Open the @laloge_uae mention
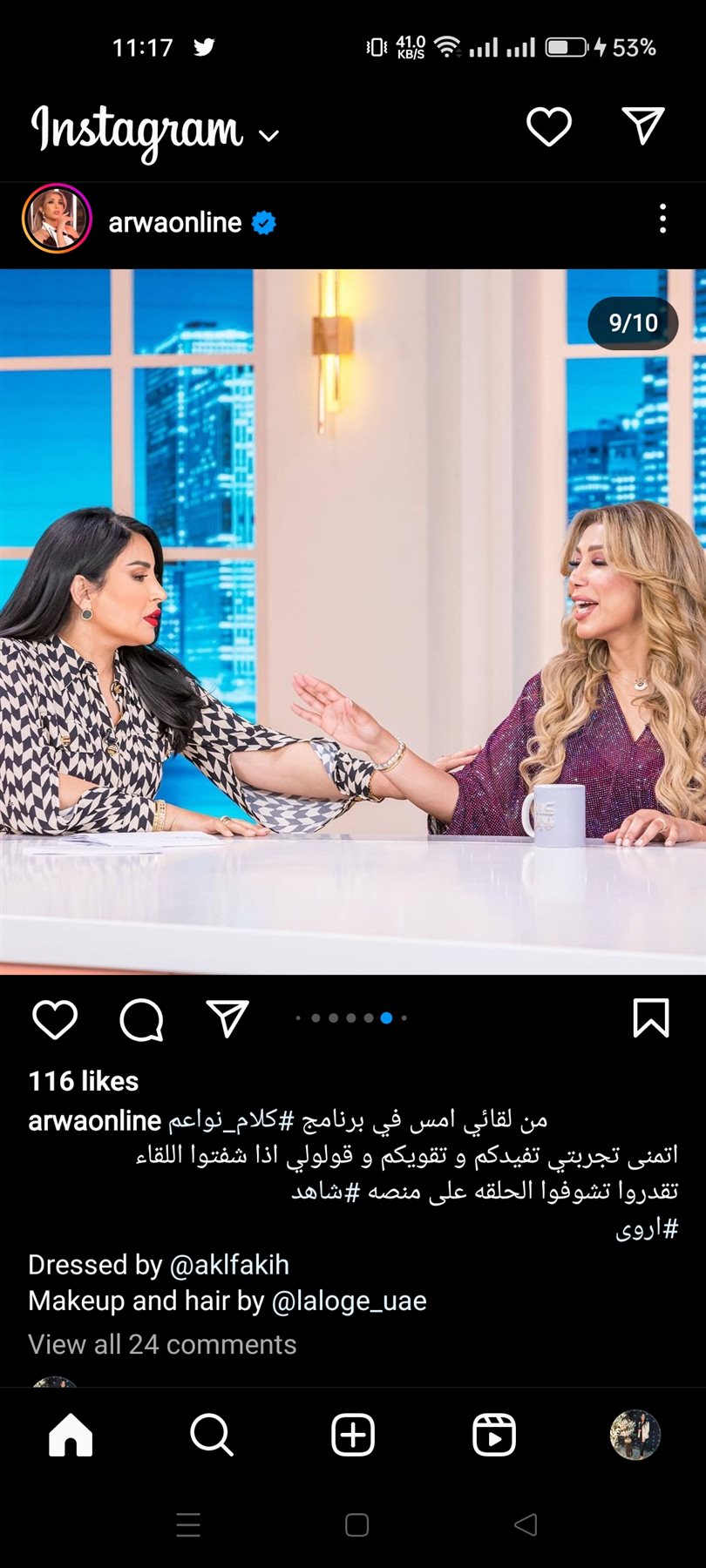This screenshot has width=706, height=1568. (349, 1301)
